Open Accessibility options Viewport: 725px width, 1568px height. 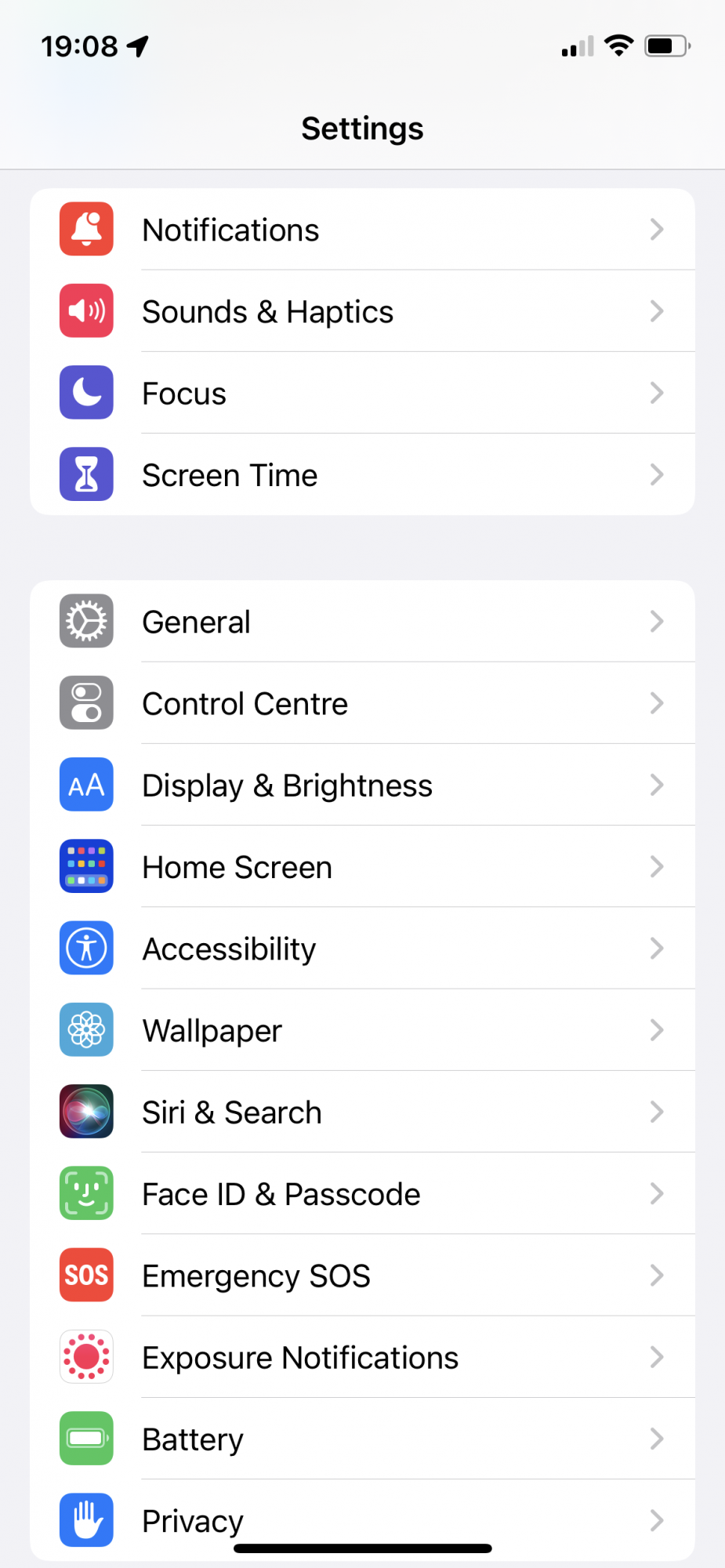pyautogui.click(x=362, y=948)
